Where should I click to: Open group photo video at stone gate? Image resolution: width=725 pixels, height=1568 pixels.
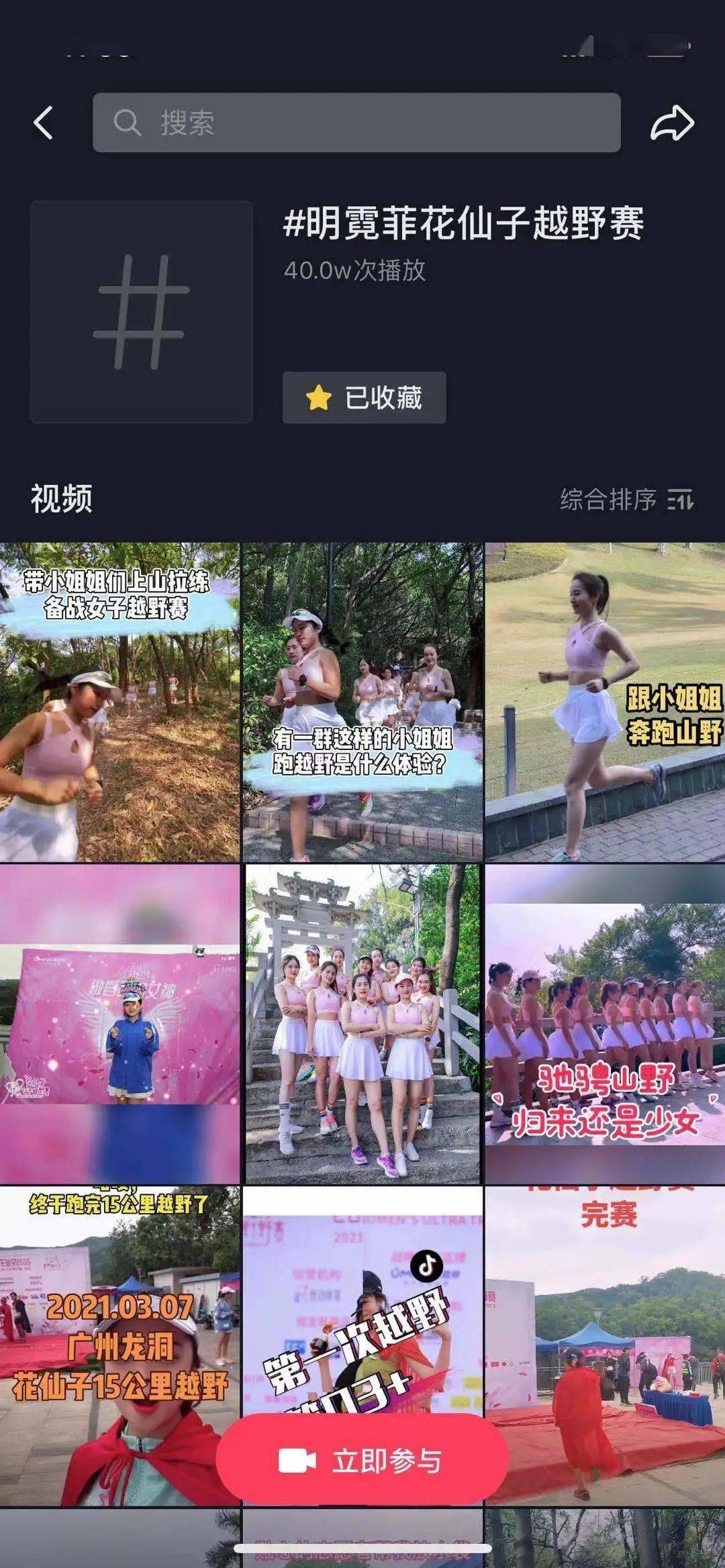(362, 1024)
